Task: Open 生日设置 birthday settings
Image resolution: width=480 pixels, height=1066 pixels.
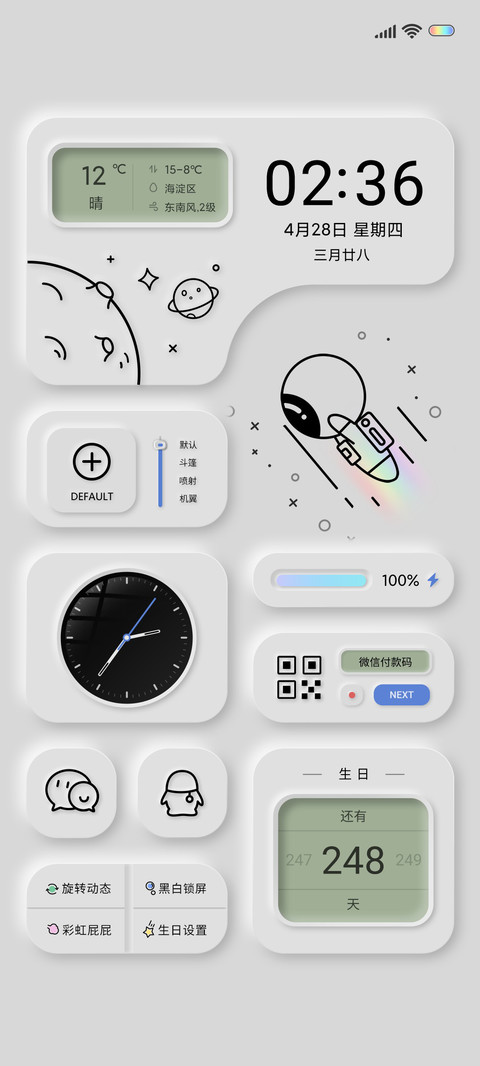Action: pyautogui.click(x=176, y=929)
